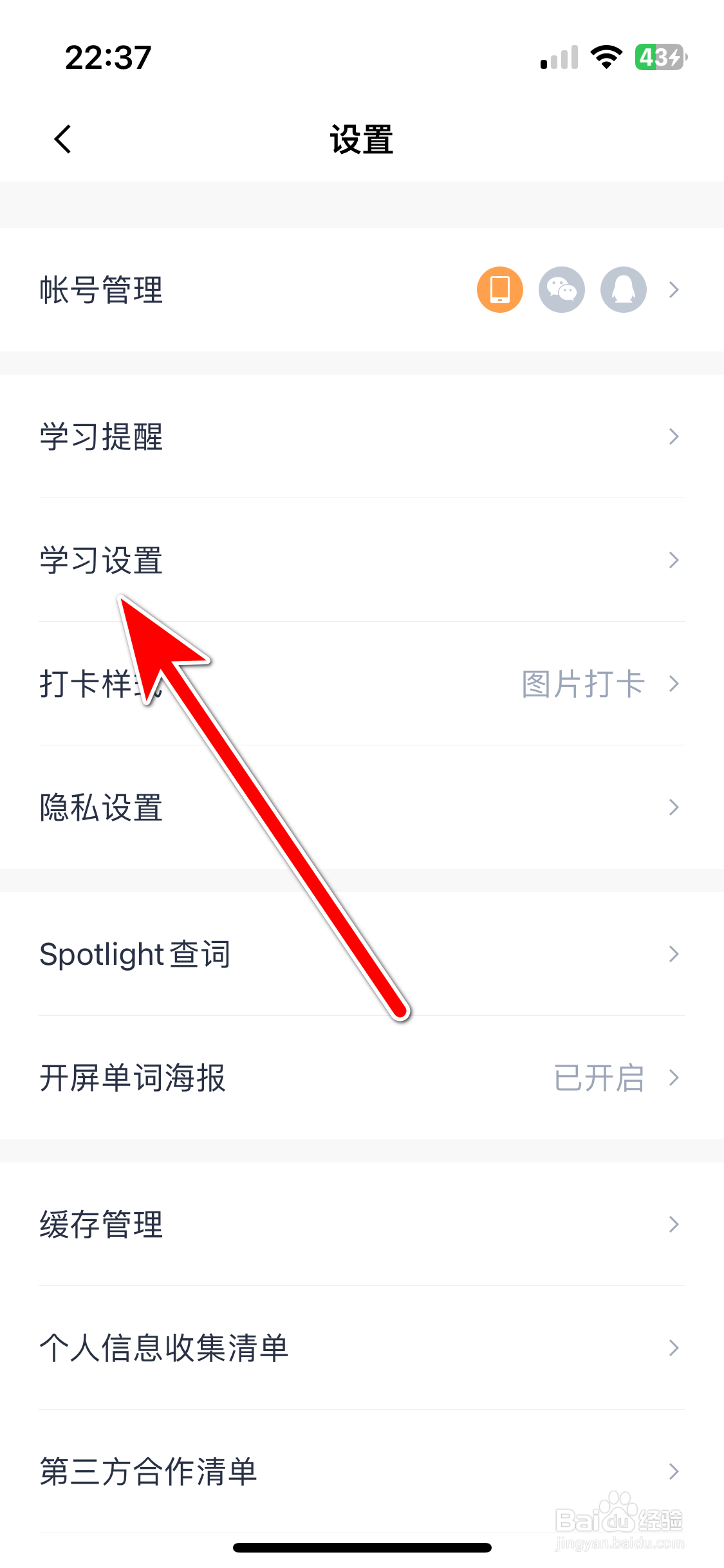Open Spotlight查词 via its chevron
The width and height of the screenshot is (724, 1568).
[674, 954]
